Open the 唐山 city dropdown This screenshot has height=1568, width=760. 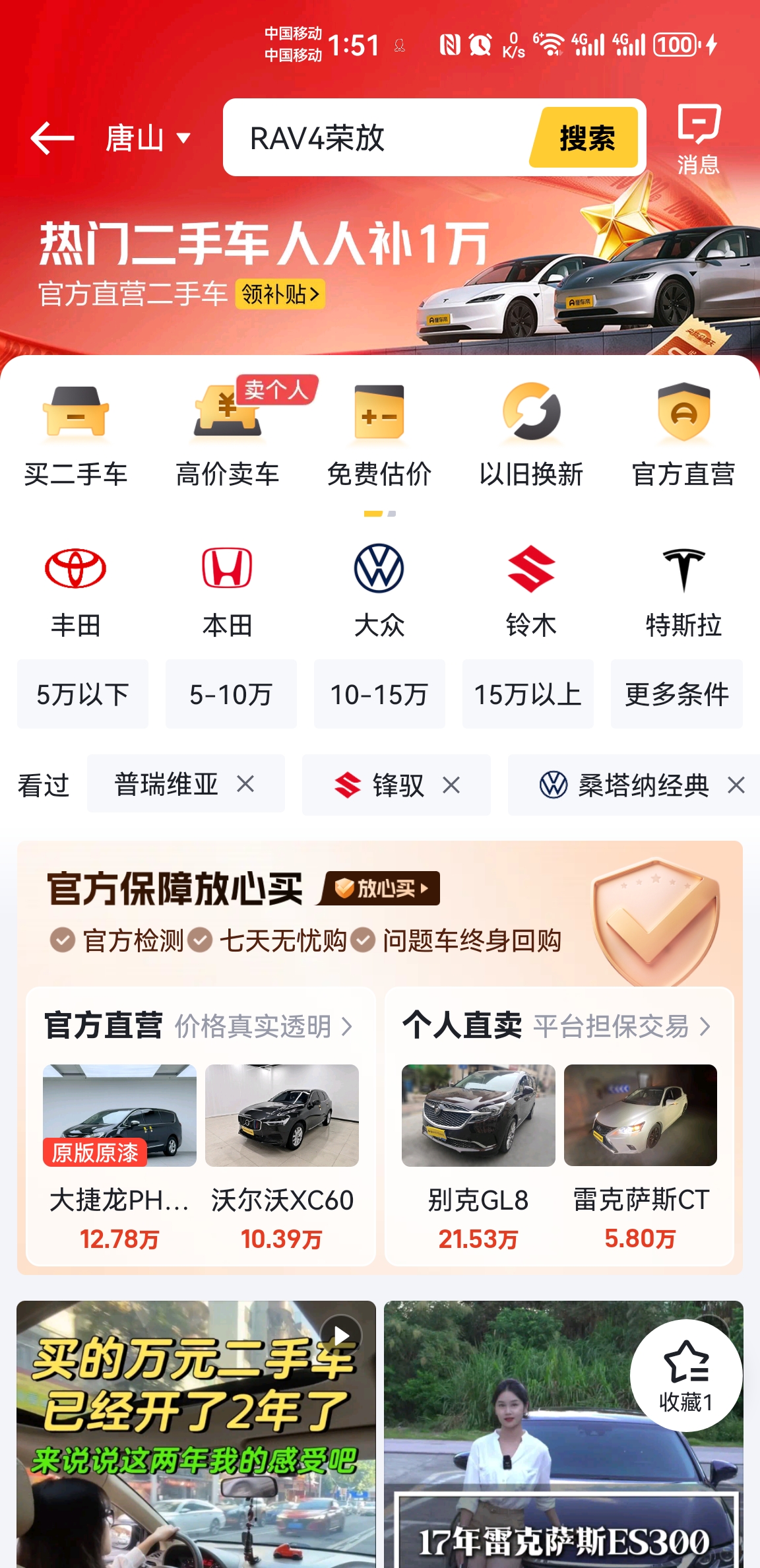click(x=148, y=138)
